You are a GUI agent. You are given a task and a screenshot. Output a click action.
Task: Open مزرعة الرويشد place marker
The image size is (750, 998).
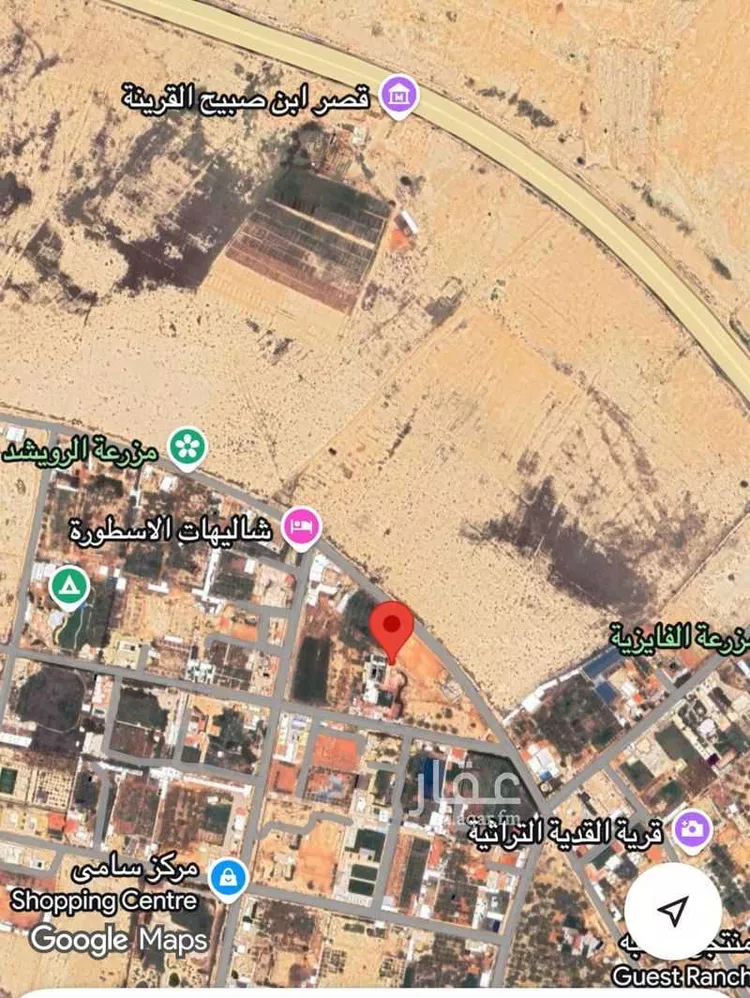click(x=185, y=448)
